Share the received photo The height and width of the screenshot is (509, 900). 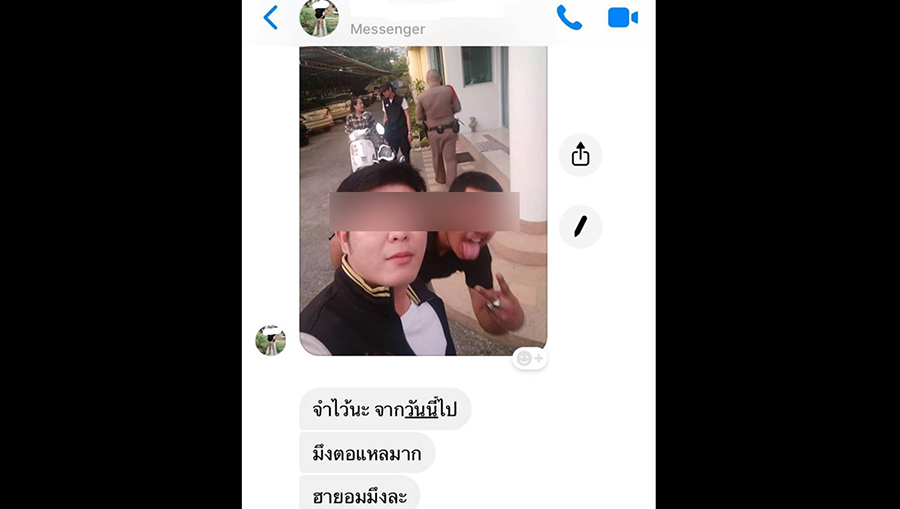(580, 155)
